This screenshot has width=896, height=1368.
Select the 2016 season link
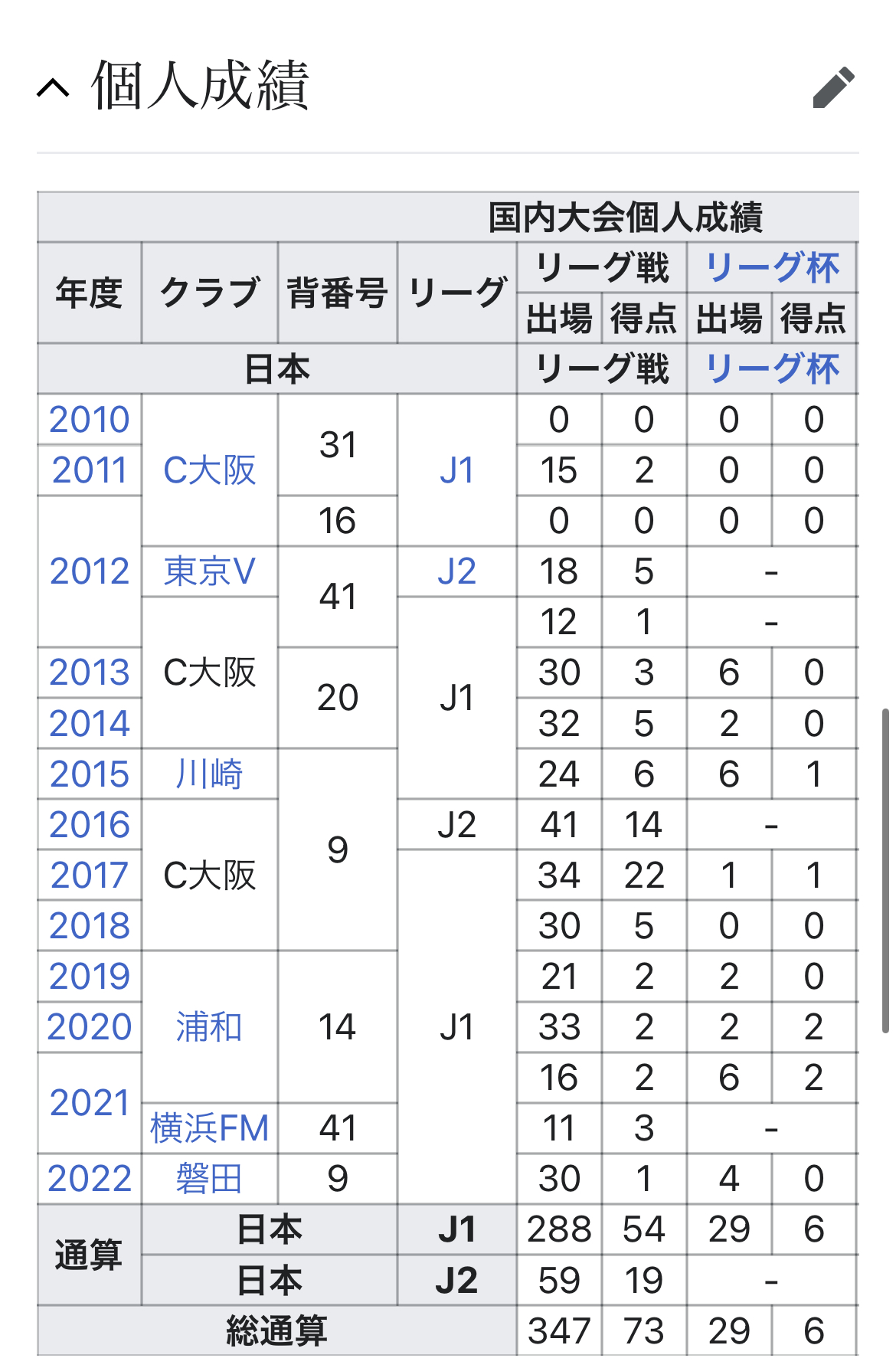pos(90,825)
